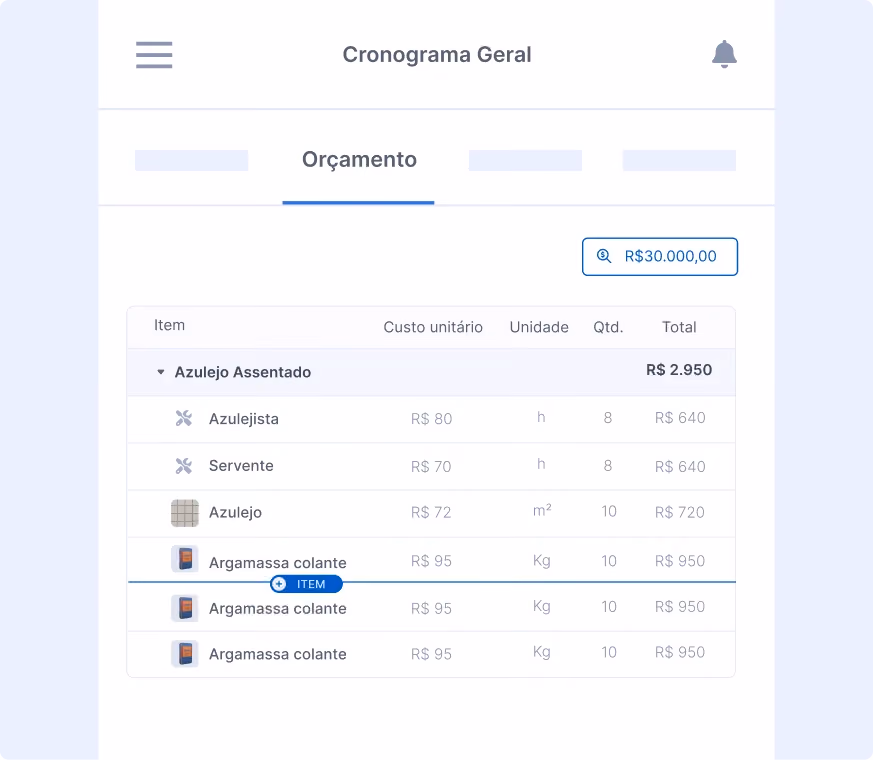The width and height of the screenshot is (873, 760).
Task: Collapse the Azulejo Assentado group
Action: click(x=160, y=372)
